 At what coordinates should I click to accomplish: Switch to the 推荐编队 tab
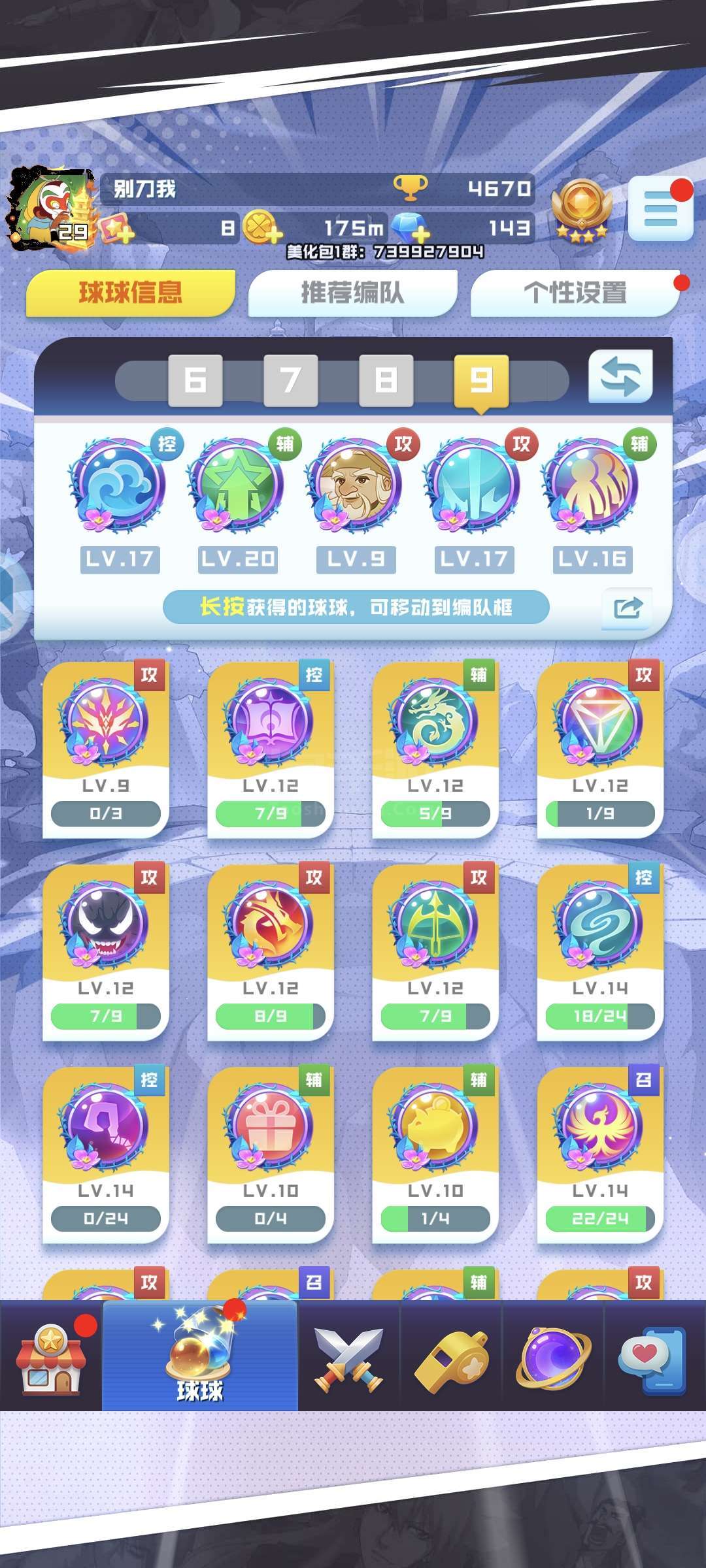pyautogui.click(x=352, y=293)
